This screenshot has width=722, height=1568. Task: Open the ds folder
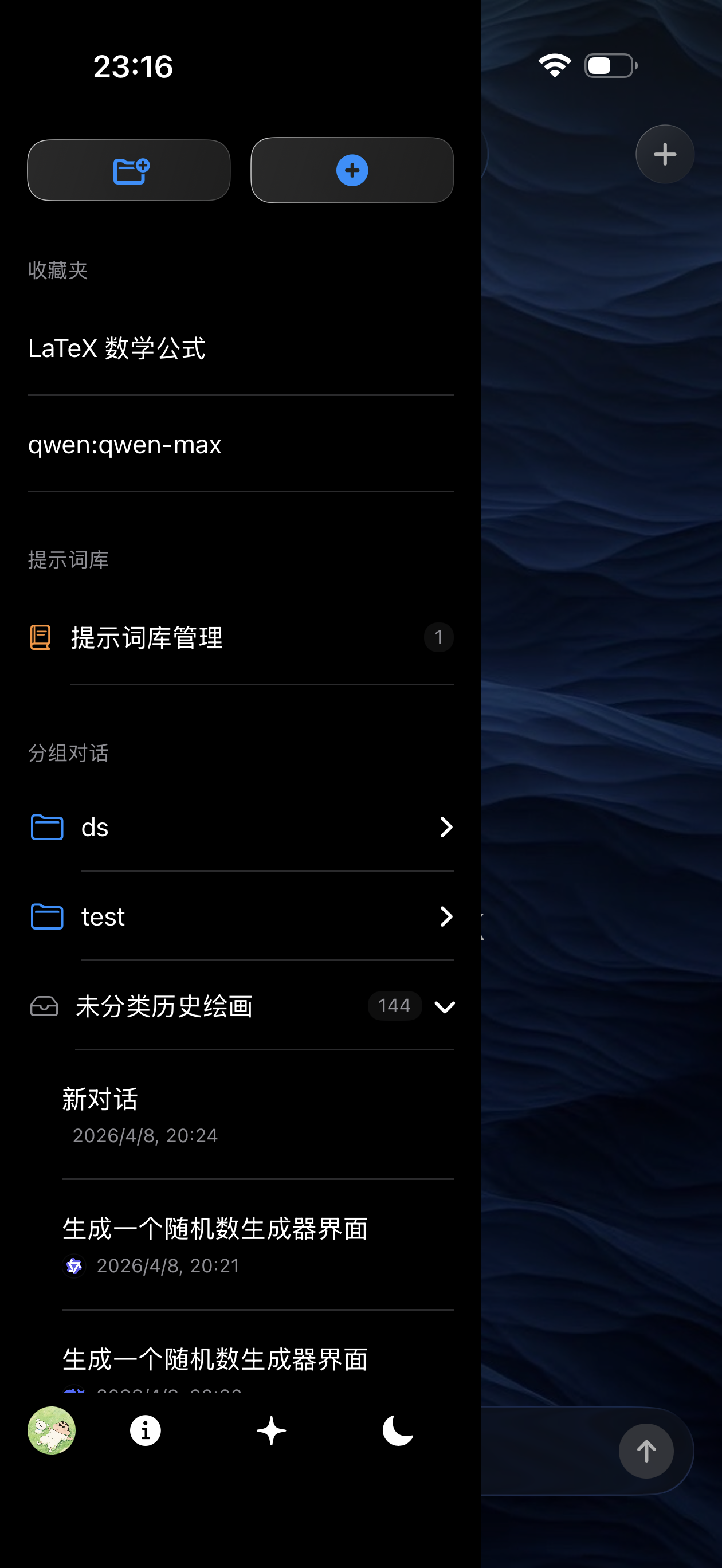coord(240,827)
